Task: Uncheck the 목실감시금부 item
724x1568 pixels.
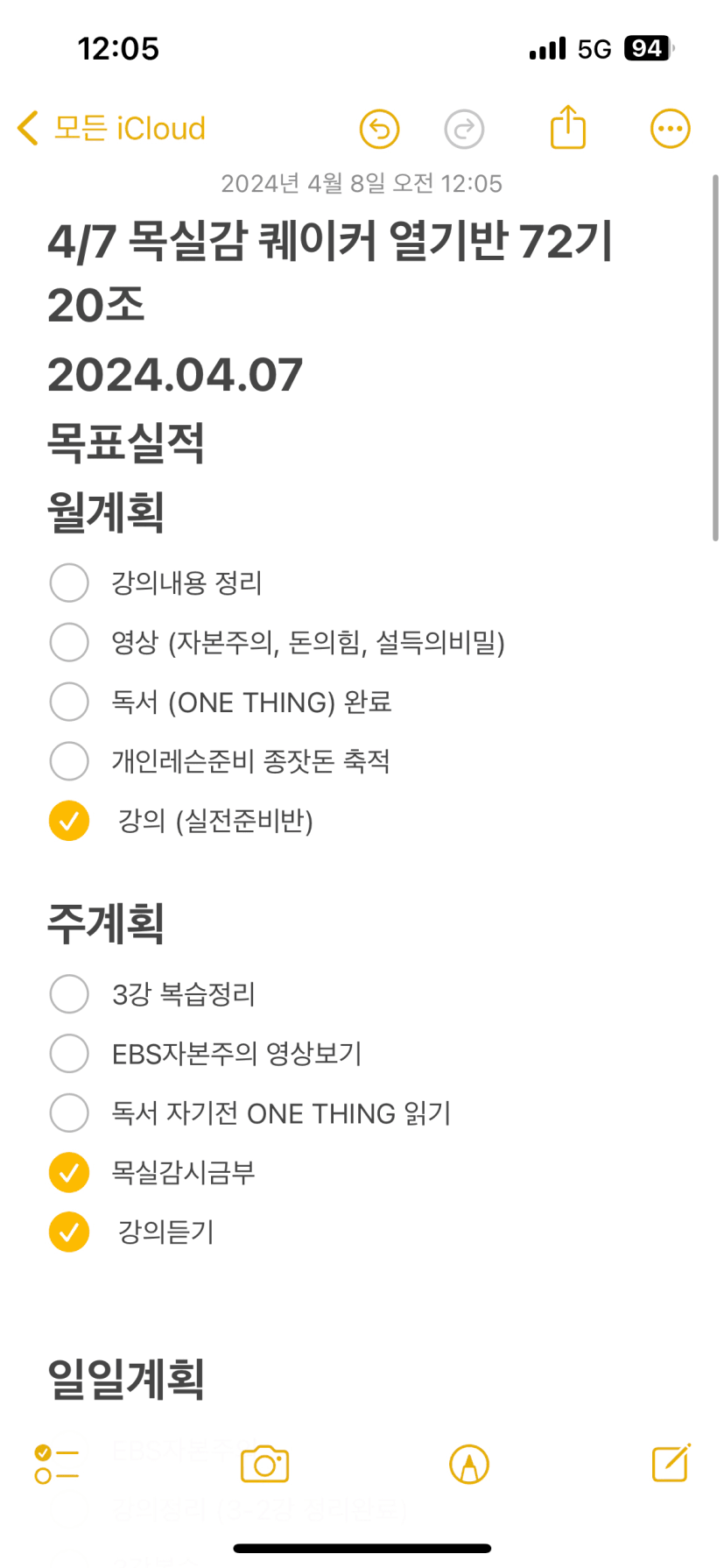Action: [69, 1172]
